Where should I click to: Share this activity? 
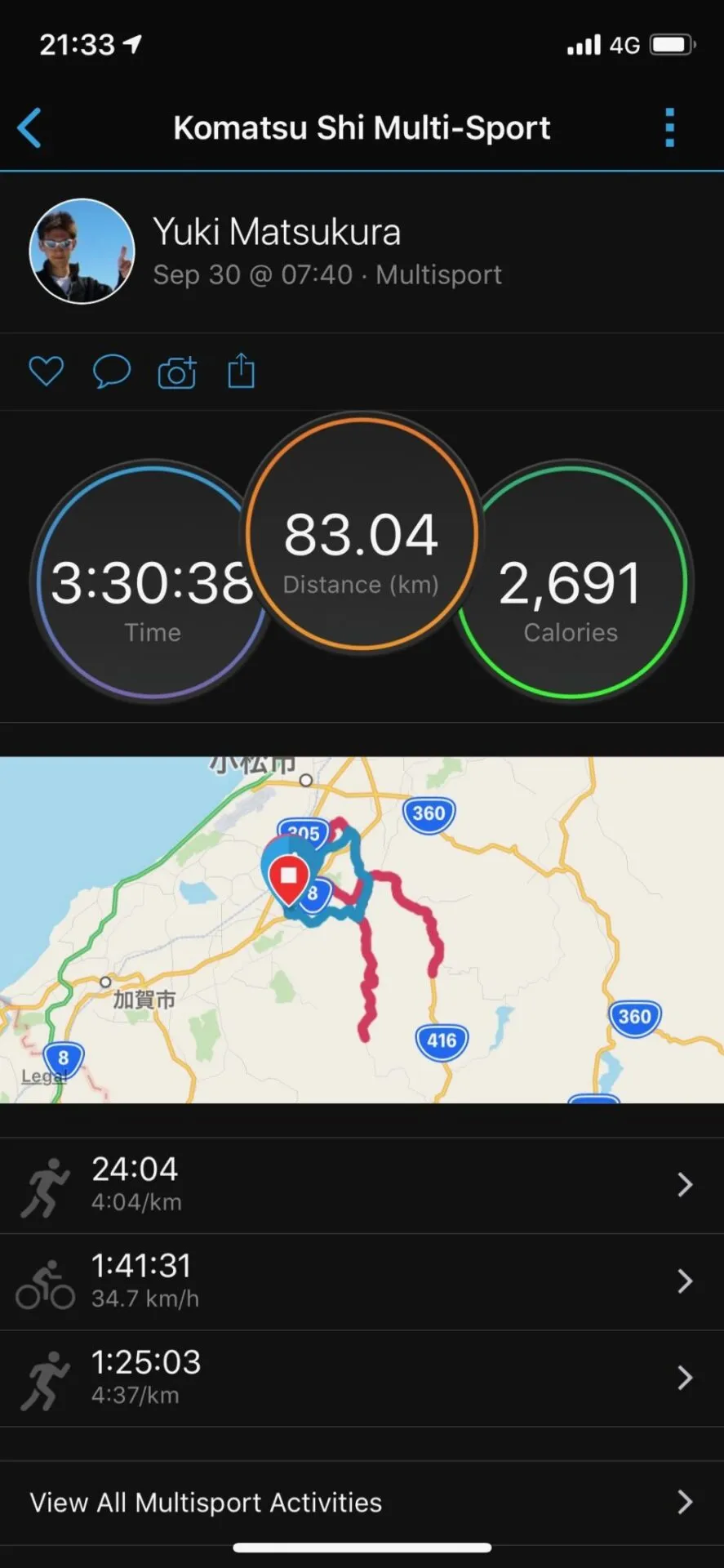[241, 371]
